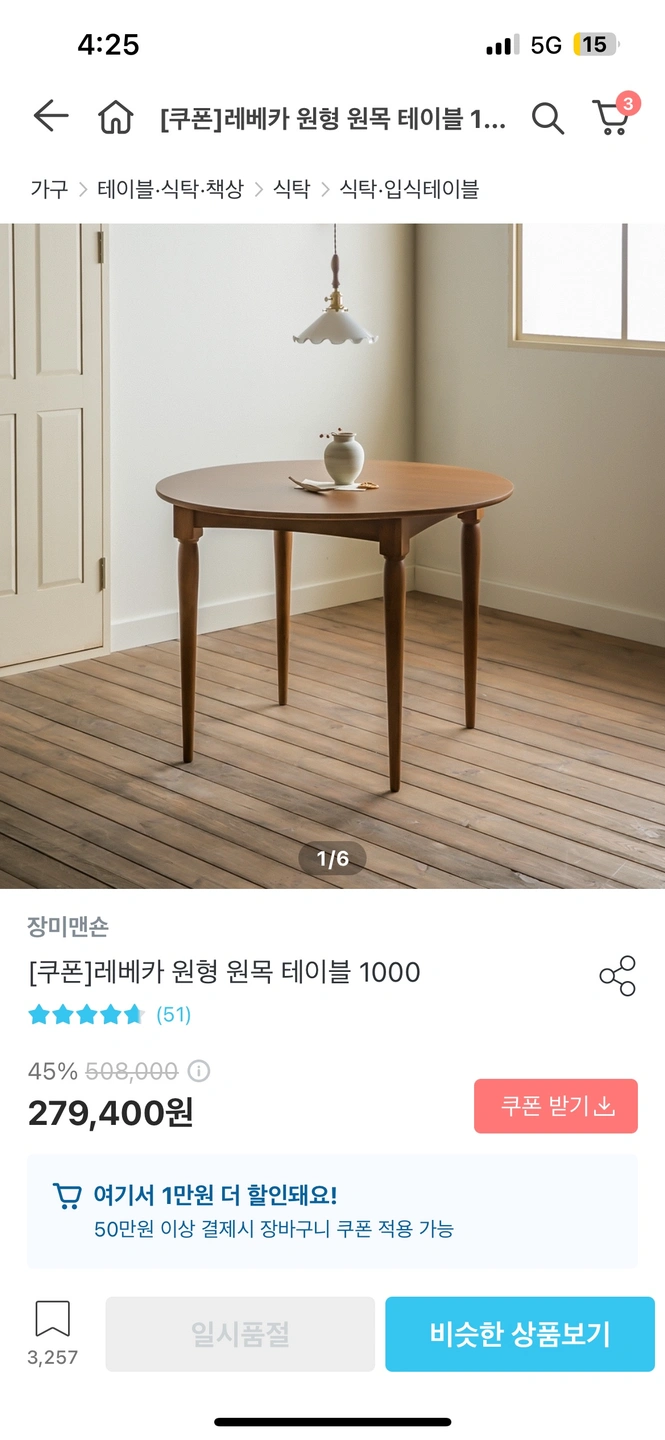Tap the 쿠폰 받기 button
Image resolution: width=665 pixels, height=1440 pixels.
click(555, 1106)
